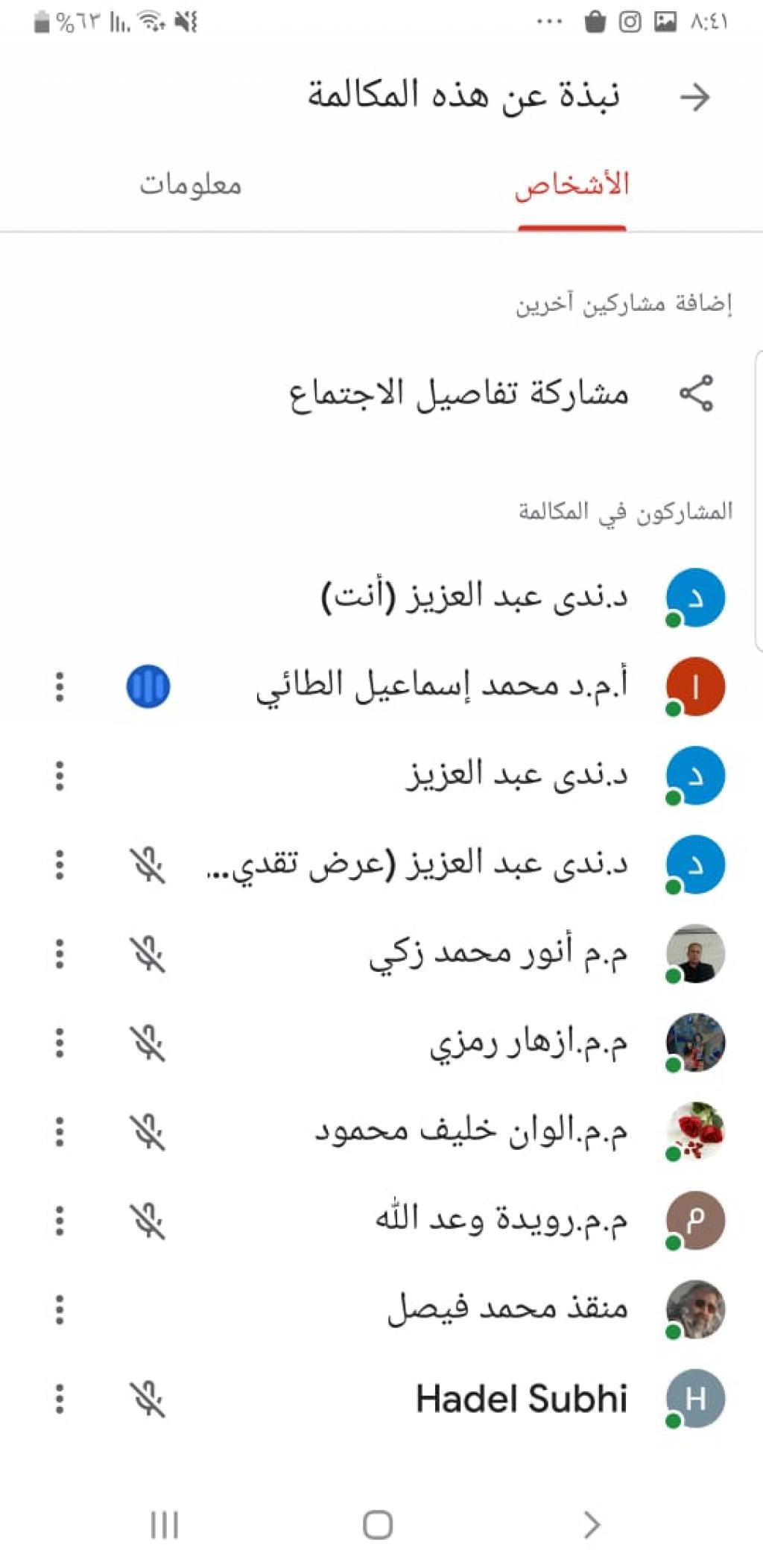This screenshot has width=763, height=1568.
Task: Open the system recent apps button
Action: [x=164, y=1525]
